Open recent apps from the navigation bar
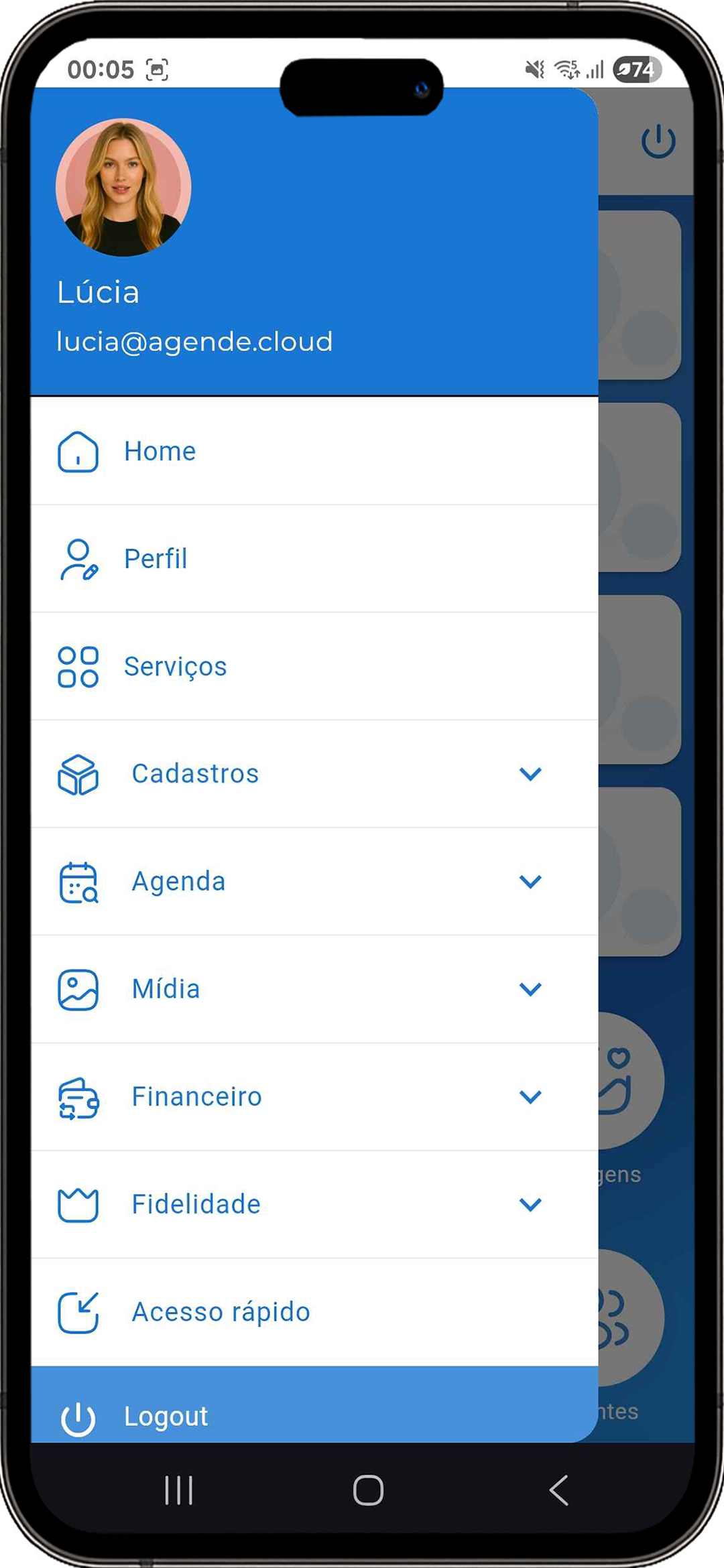This screenshot has width=724, height=1568. (179, 1490)
